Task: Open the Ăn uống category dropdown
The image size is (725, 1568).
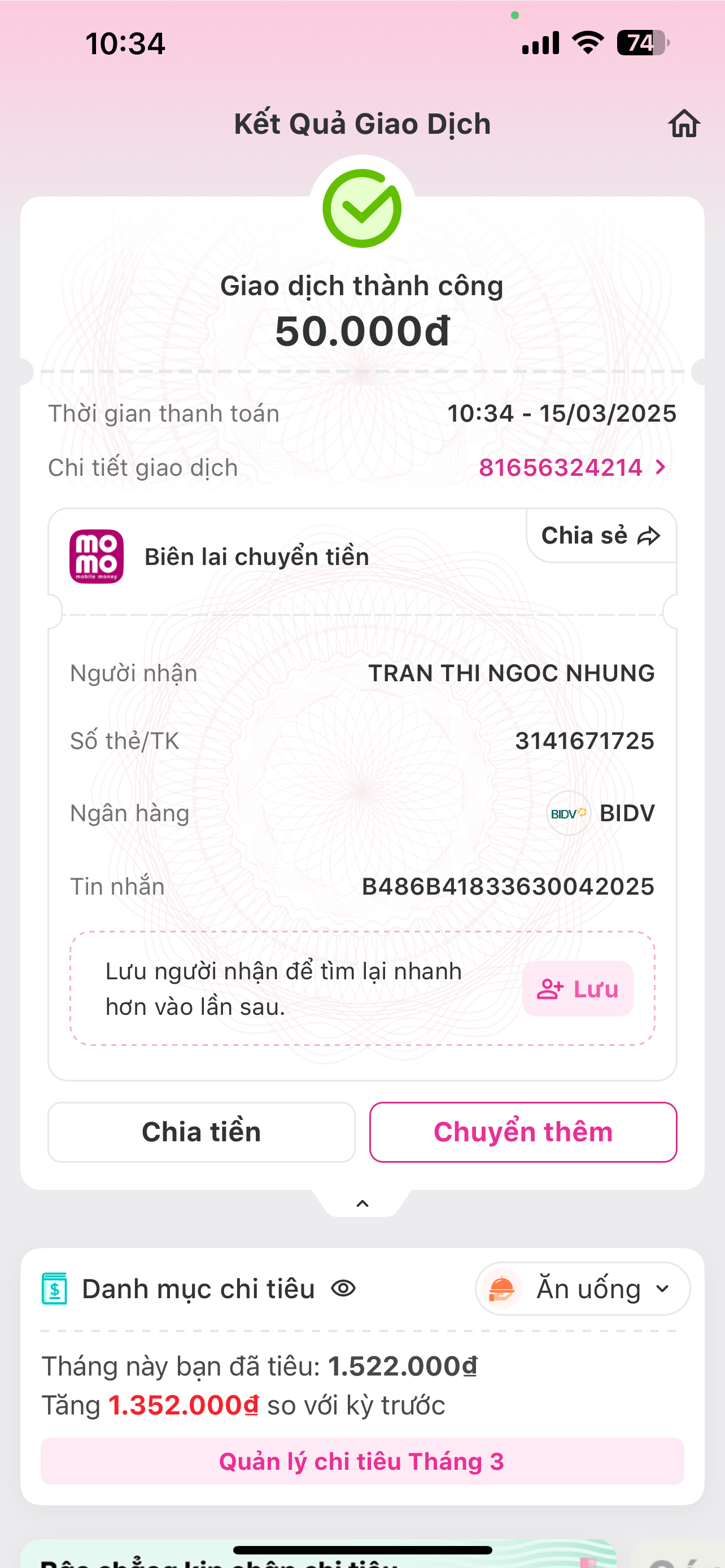Action: coord(583,1289)
